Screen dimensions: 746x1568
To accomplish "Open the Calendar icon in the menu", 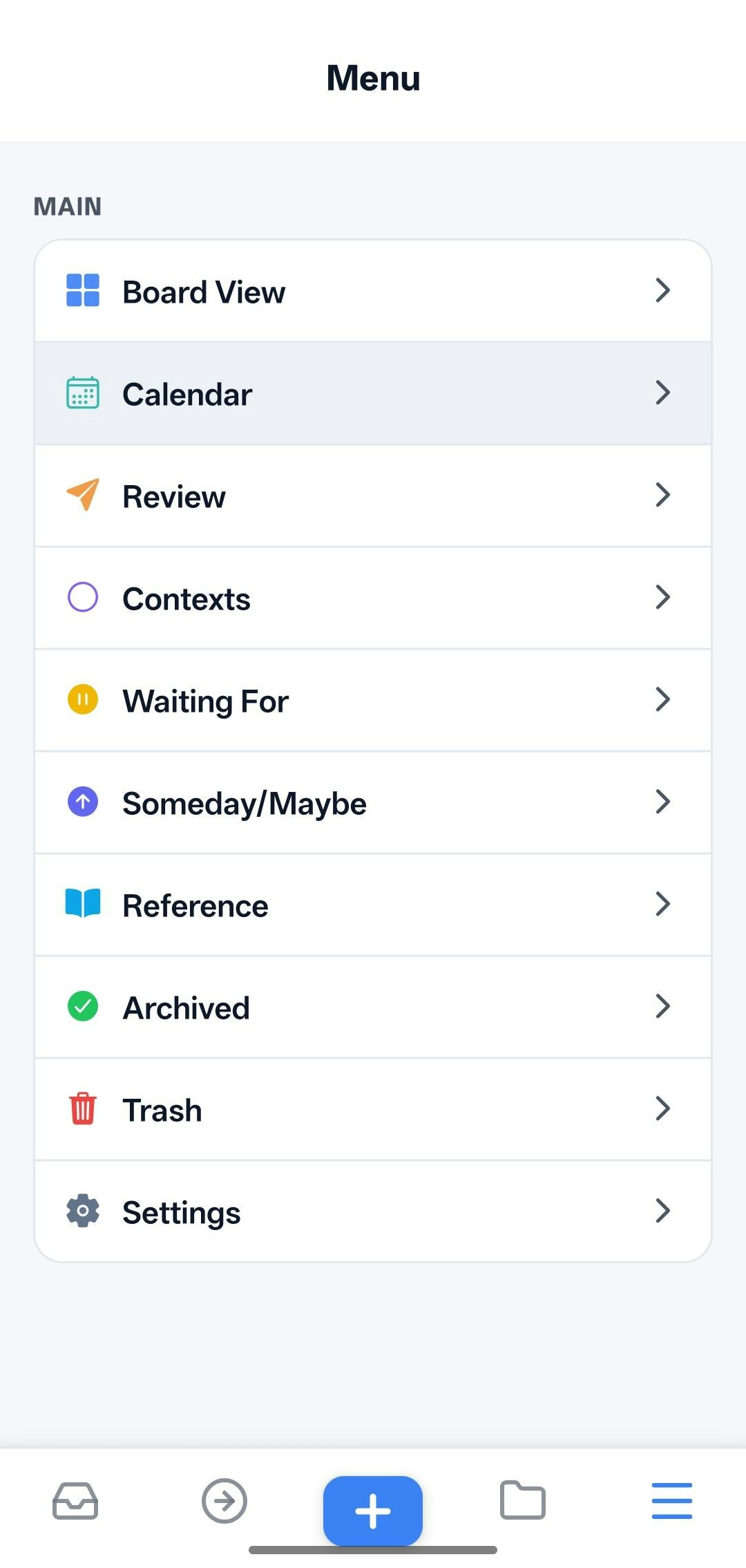I will pos(82,393).
